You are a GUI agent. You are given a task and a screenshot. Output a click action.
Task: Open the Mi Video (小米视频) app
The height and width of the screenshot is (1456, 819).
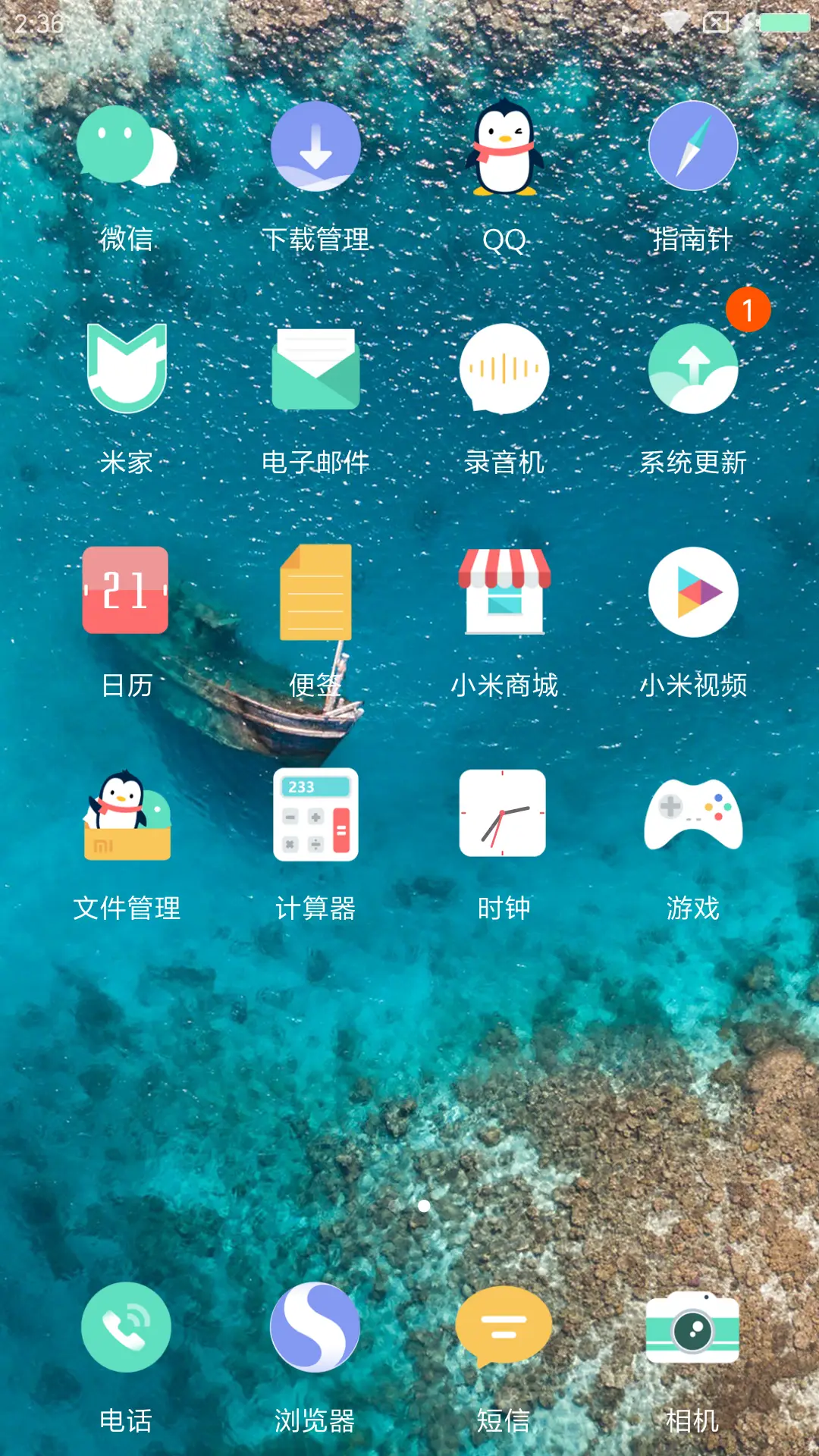click(692, 591)
